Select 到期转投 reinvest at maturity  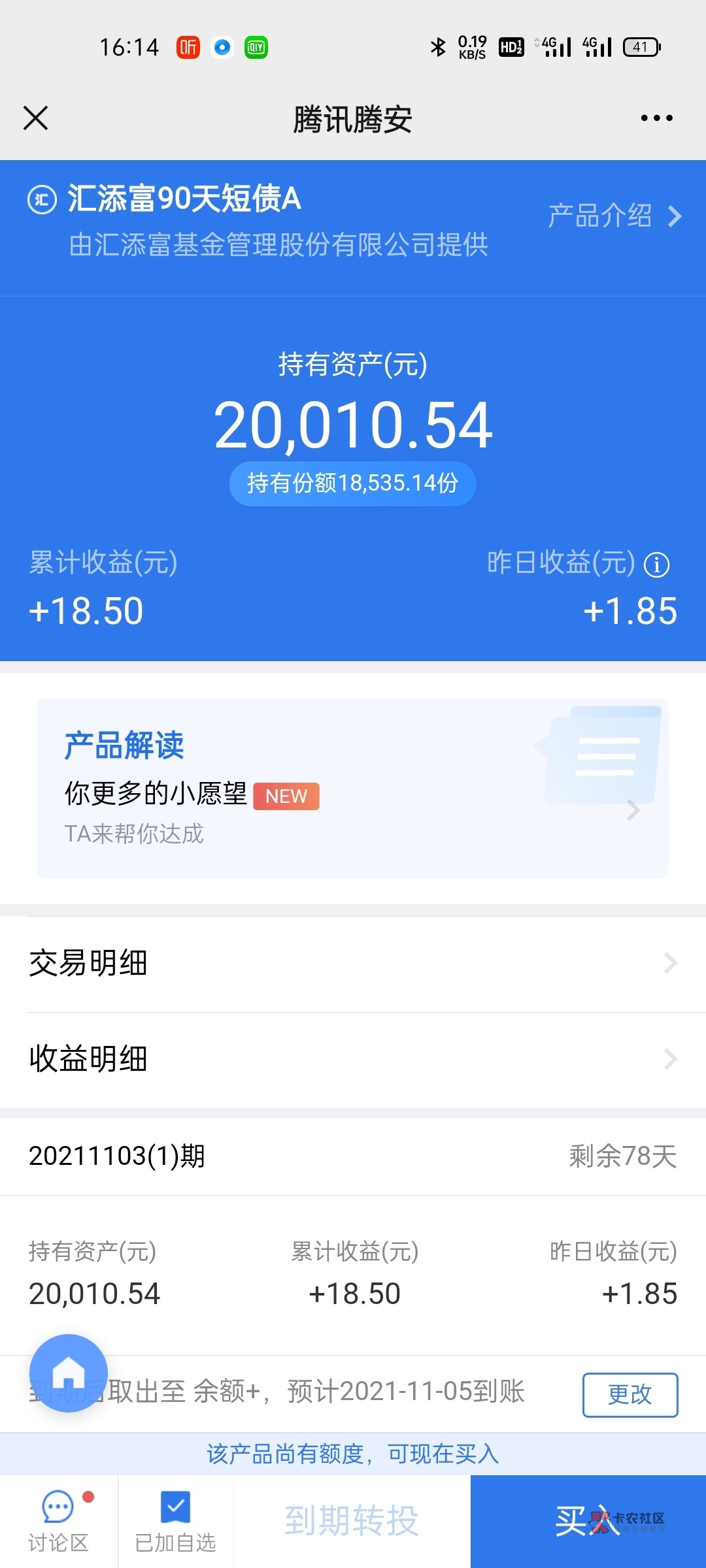(352, 1520)
